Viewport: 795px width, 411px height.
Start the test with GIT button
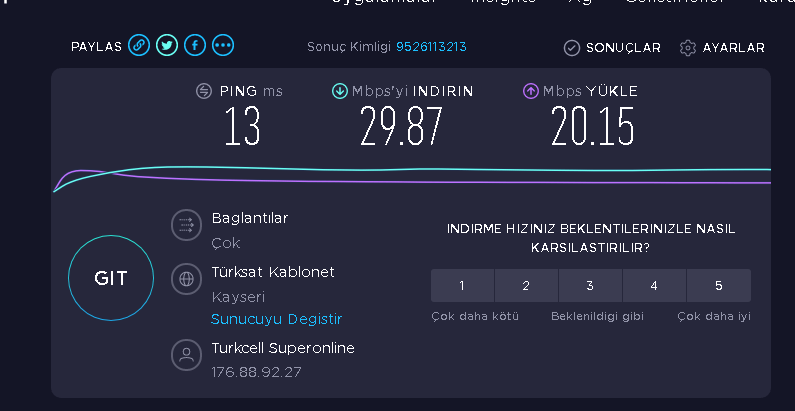[111, 279]
